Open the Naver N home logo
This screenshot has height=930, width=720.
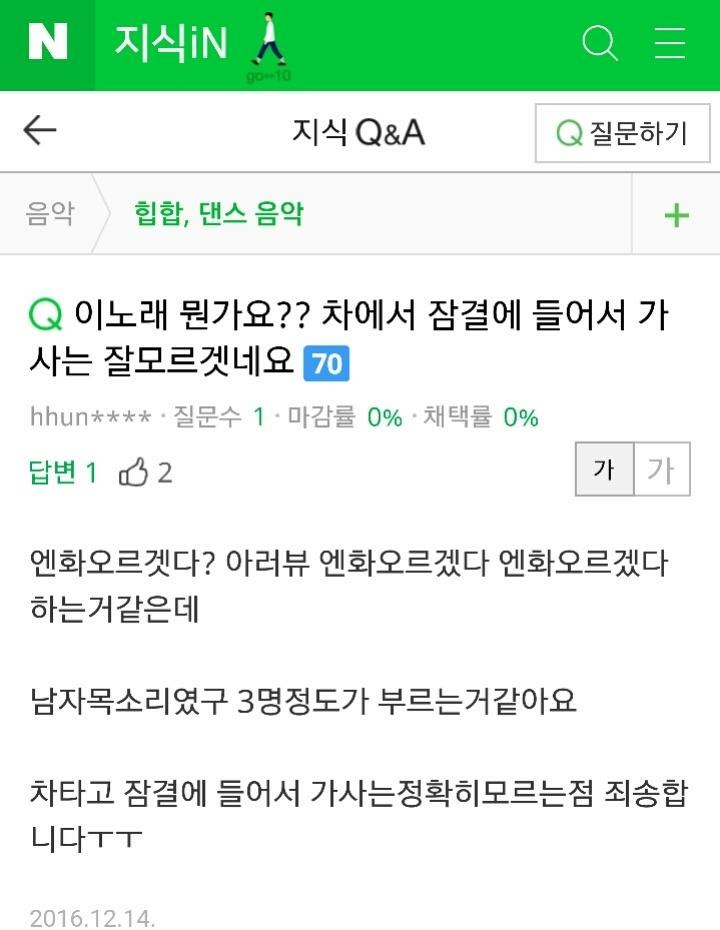click(47, 45)
